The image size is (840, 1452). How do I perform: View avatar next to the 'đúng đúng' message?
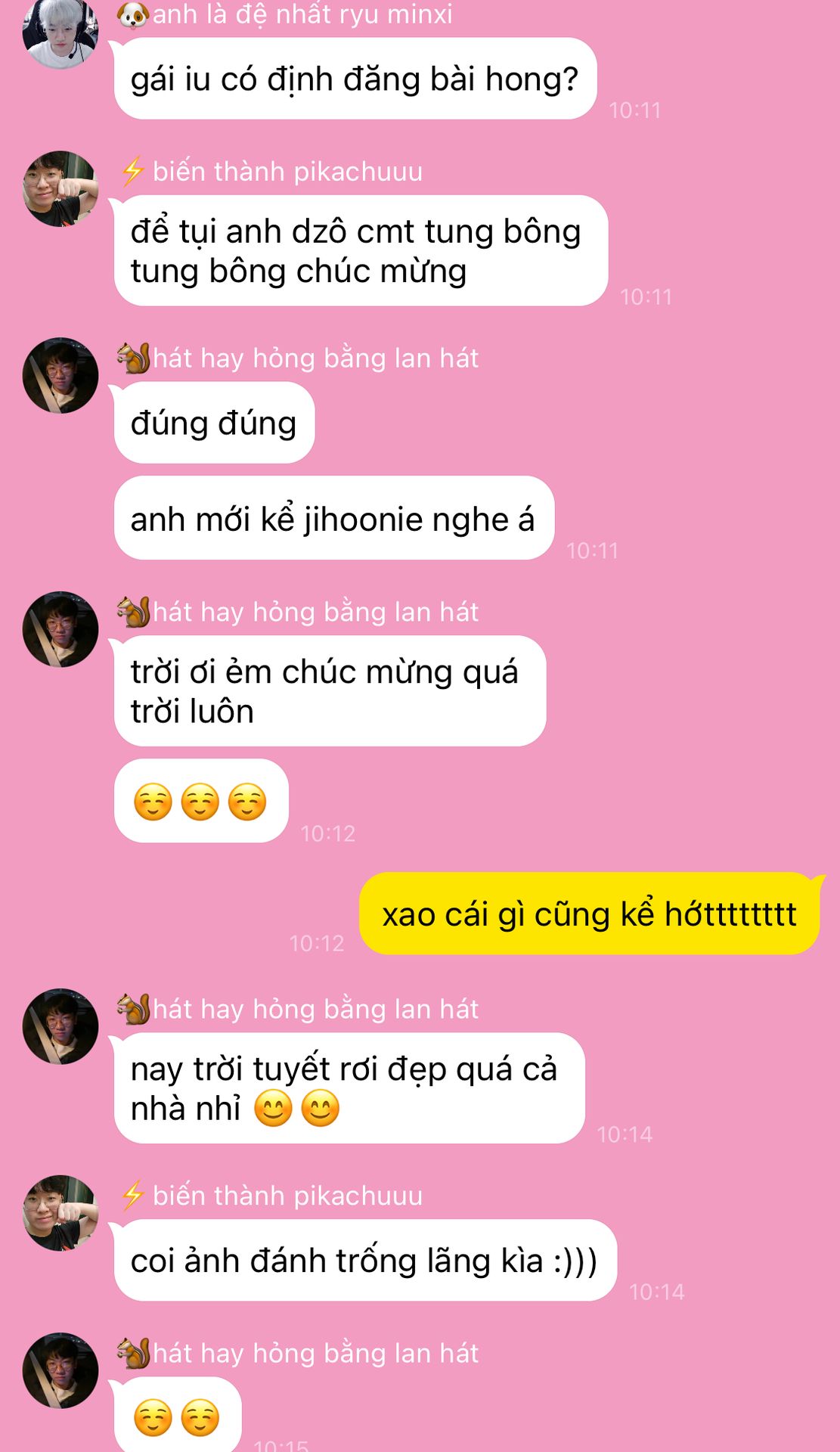tap(60, 375)
